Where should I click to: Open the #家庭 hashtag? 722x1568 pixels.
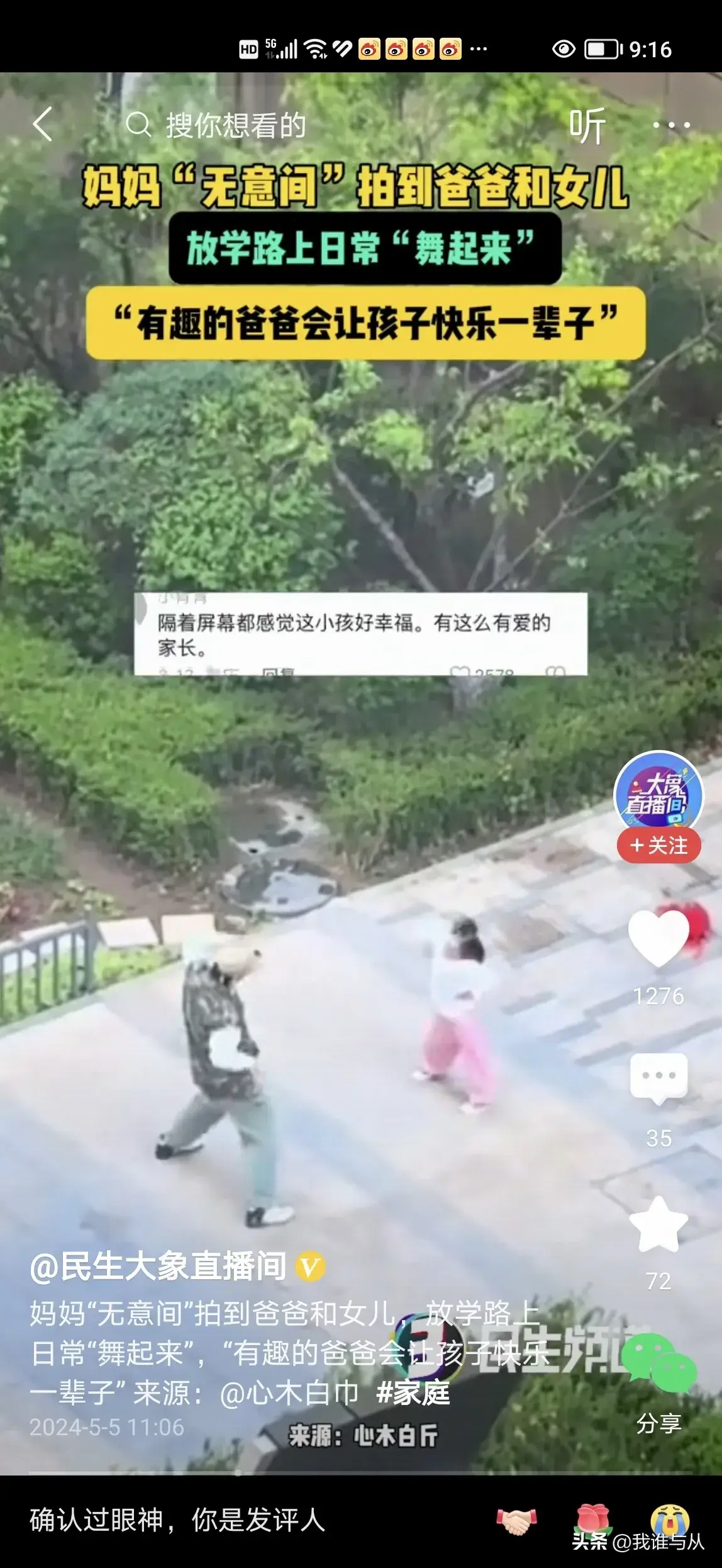point(413,1392)
